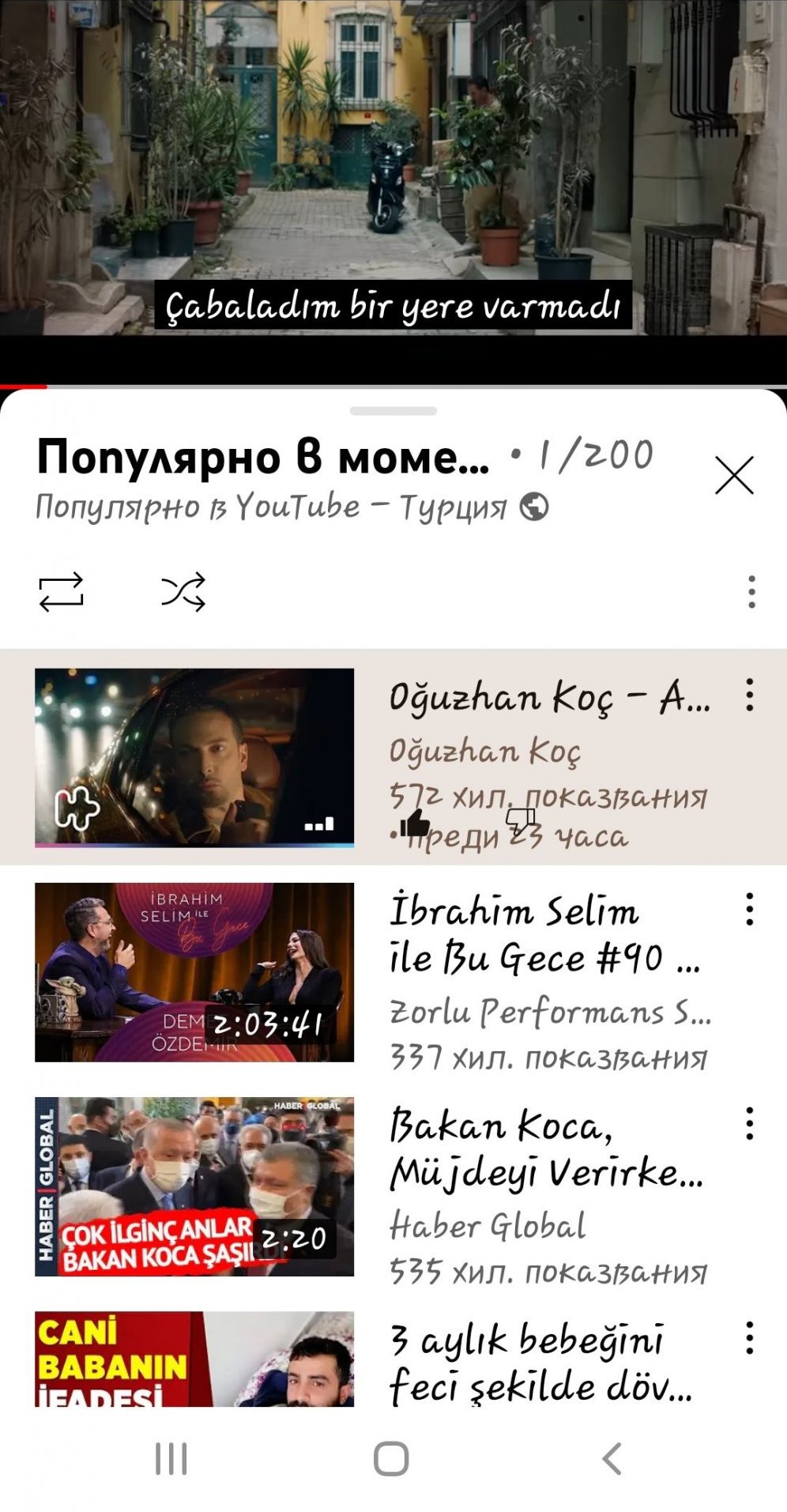Image resolution: width=787 pixels, height=1512 pixels.
Task: Play Bakan Koca video by Haber Global
Action: coord(194,1186)
